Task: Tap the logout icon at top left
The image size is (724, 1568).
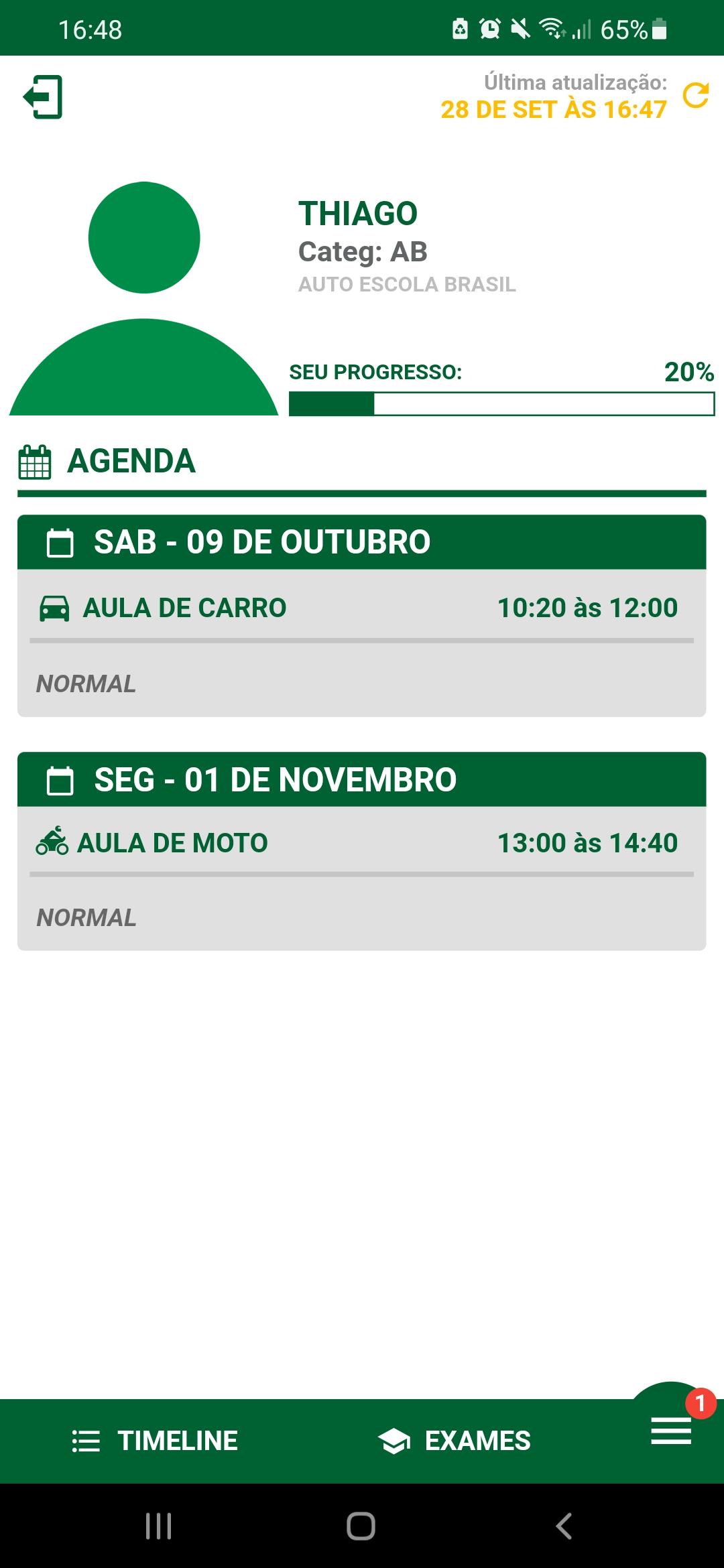Action: pos(43,97)
